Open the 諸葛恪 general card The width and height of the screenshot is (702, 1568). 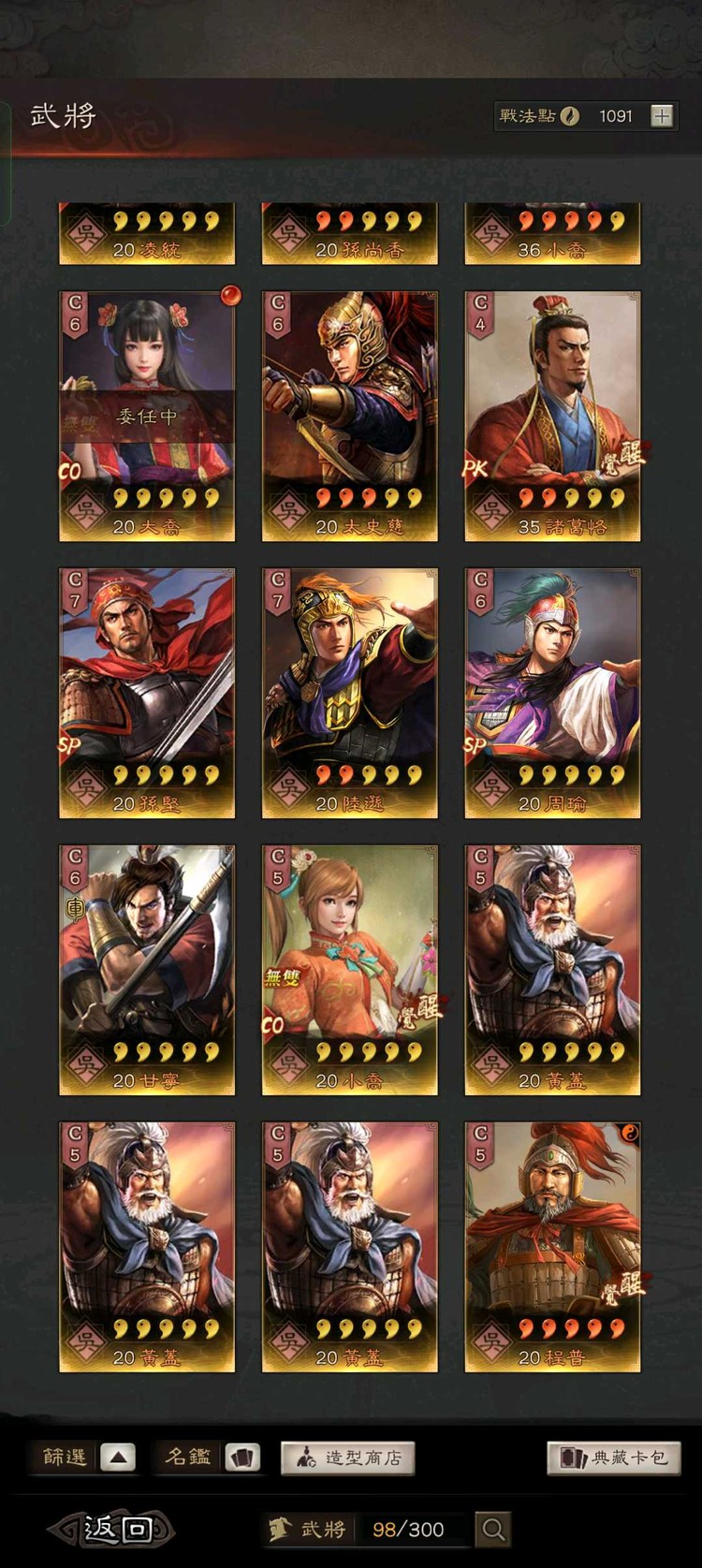point(552,416)
